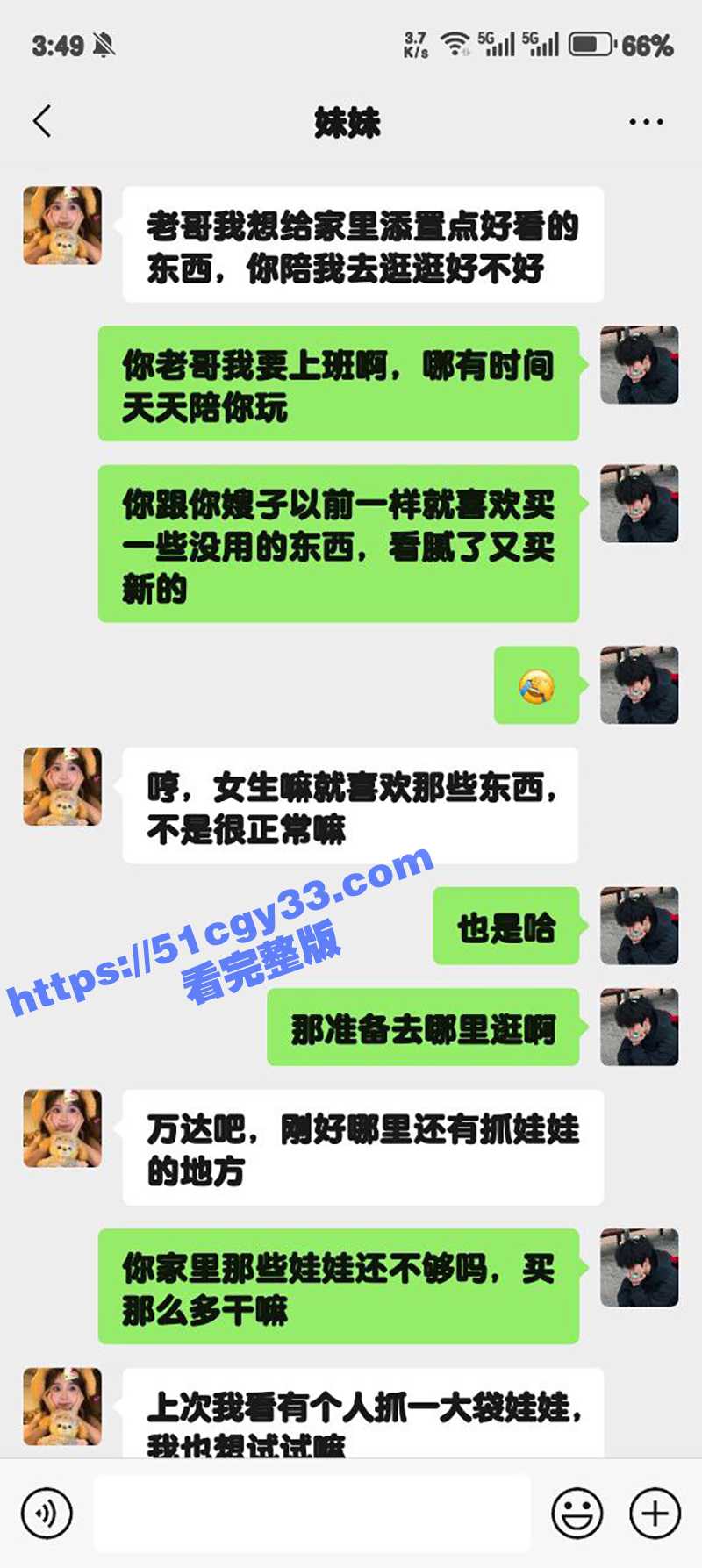Switch to voice message input
Viewport: 702px width, 1568px height.
tap(47, 1513)
